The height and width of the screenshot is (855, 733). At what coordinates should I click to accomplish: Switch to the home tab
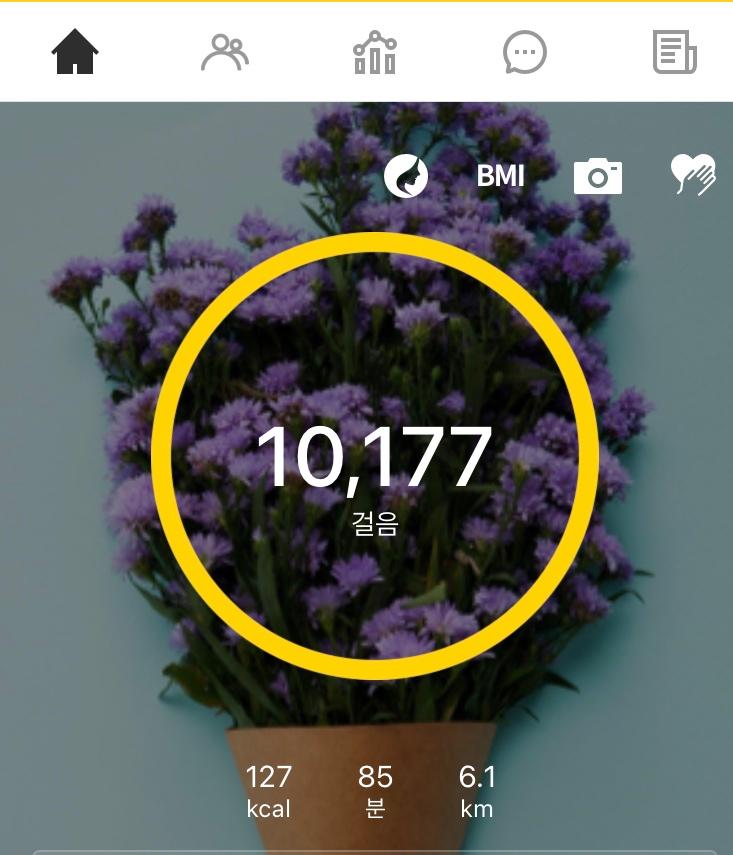click(75, 52)
